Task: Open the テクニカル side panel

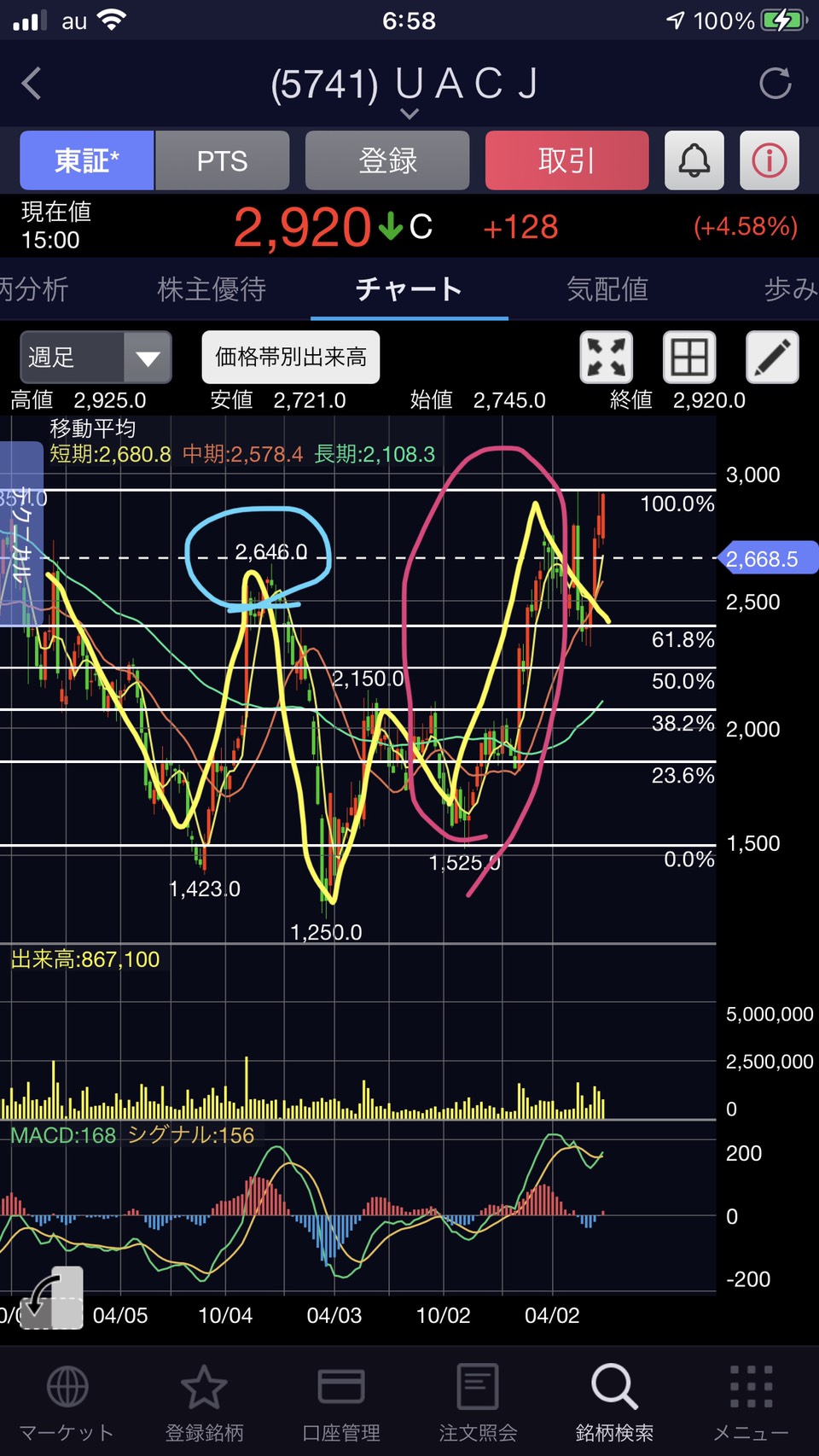Action: click(x=21, y=533)
